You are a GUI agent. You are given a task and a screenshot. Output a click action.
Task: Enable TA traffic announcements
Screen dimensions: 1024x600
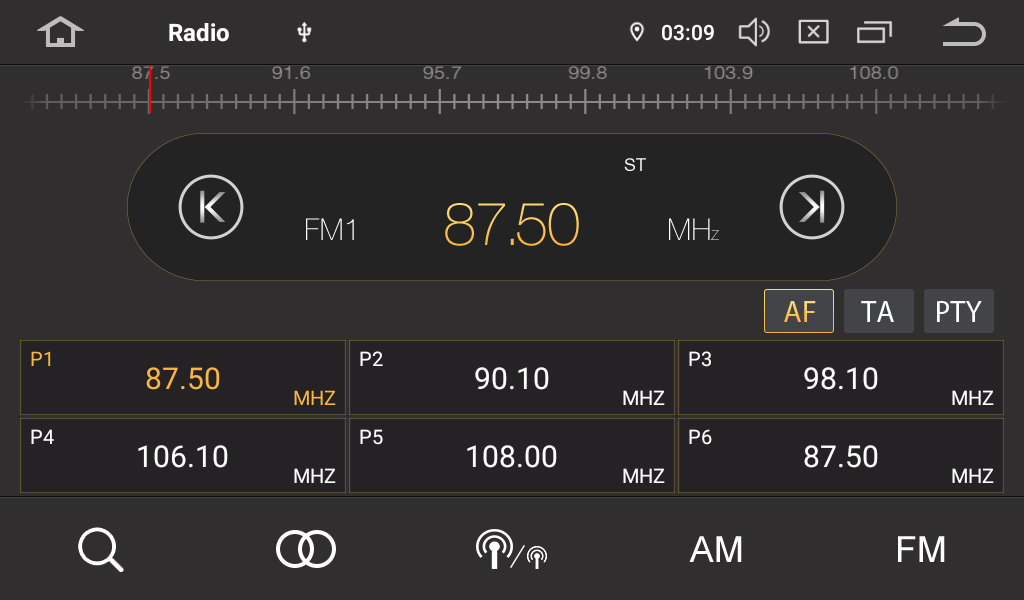[x=878, y=311]
